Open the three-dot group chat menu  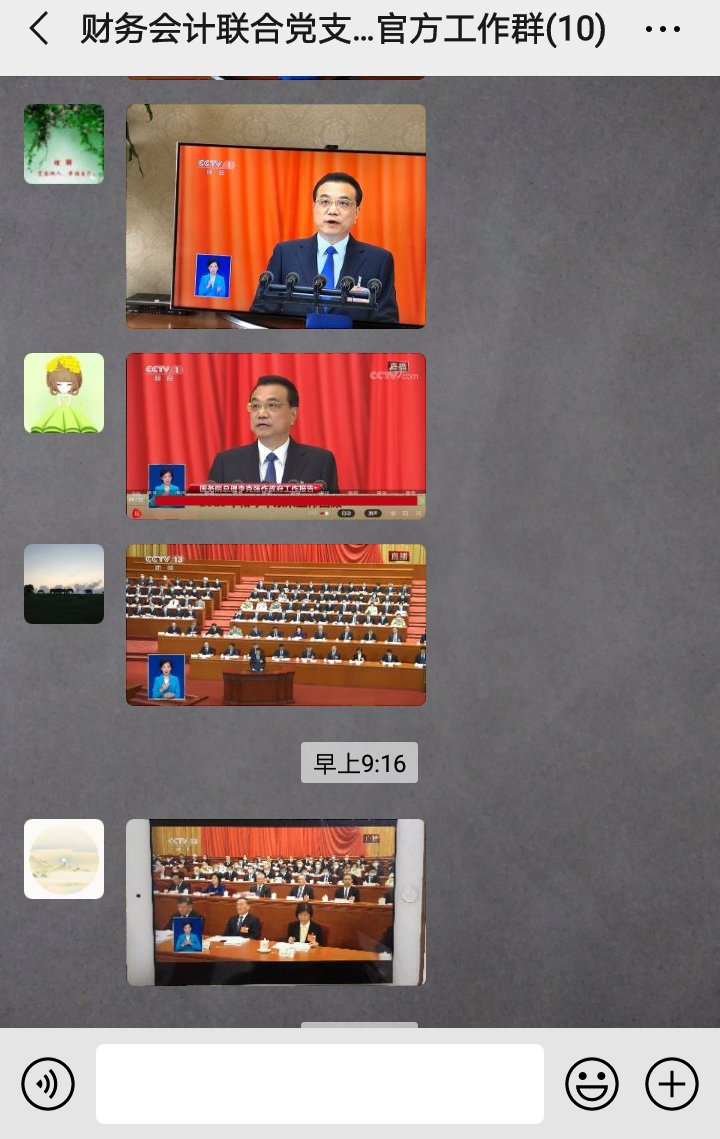click(x=662, y=30)
